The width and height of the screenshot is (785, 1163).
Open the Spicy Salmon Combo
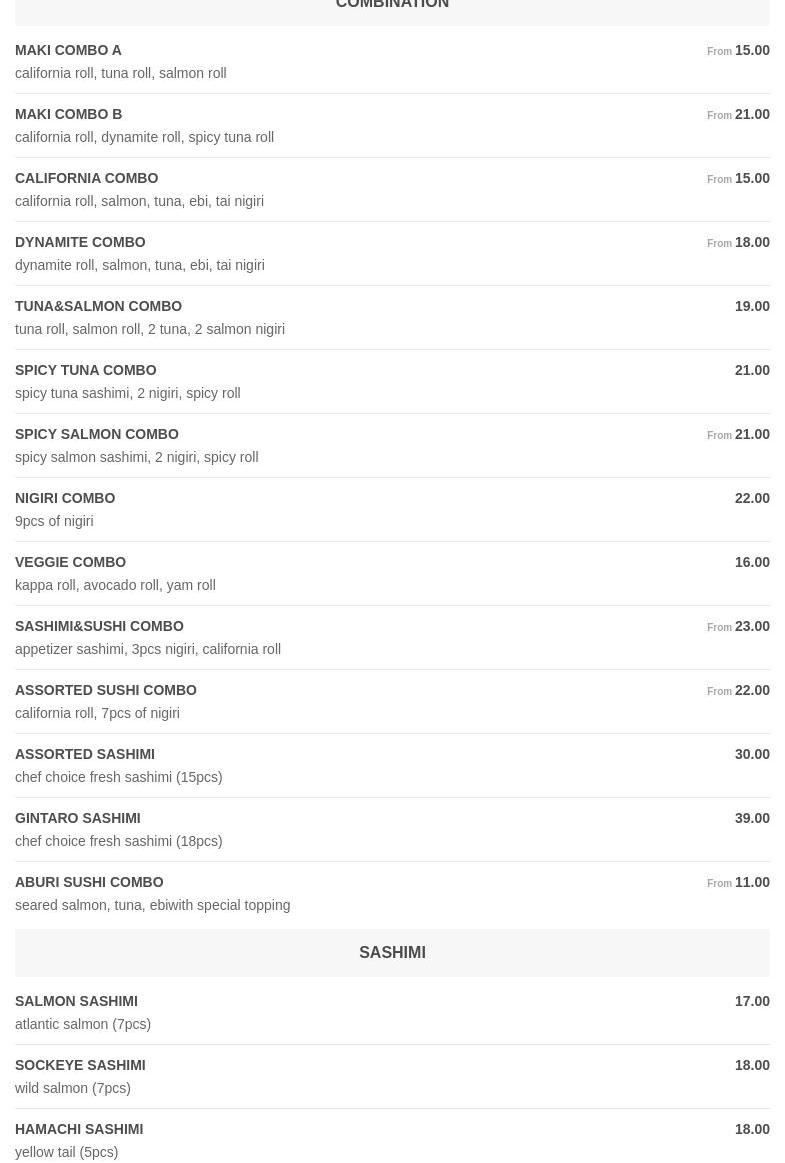click(96, 434)
